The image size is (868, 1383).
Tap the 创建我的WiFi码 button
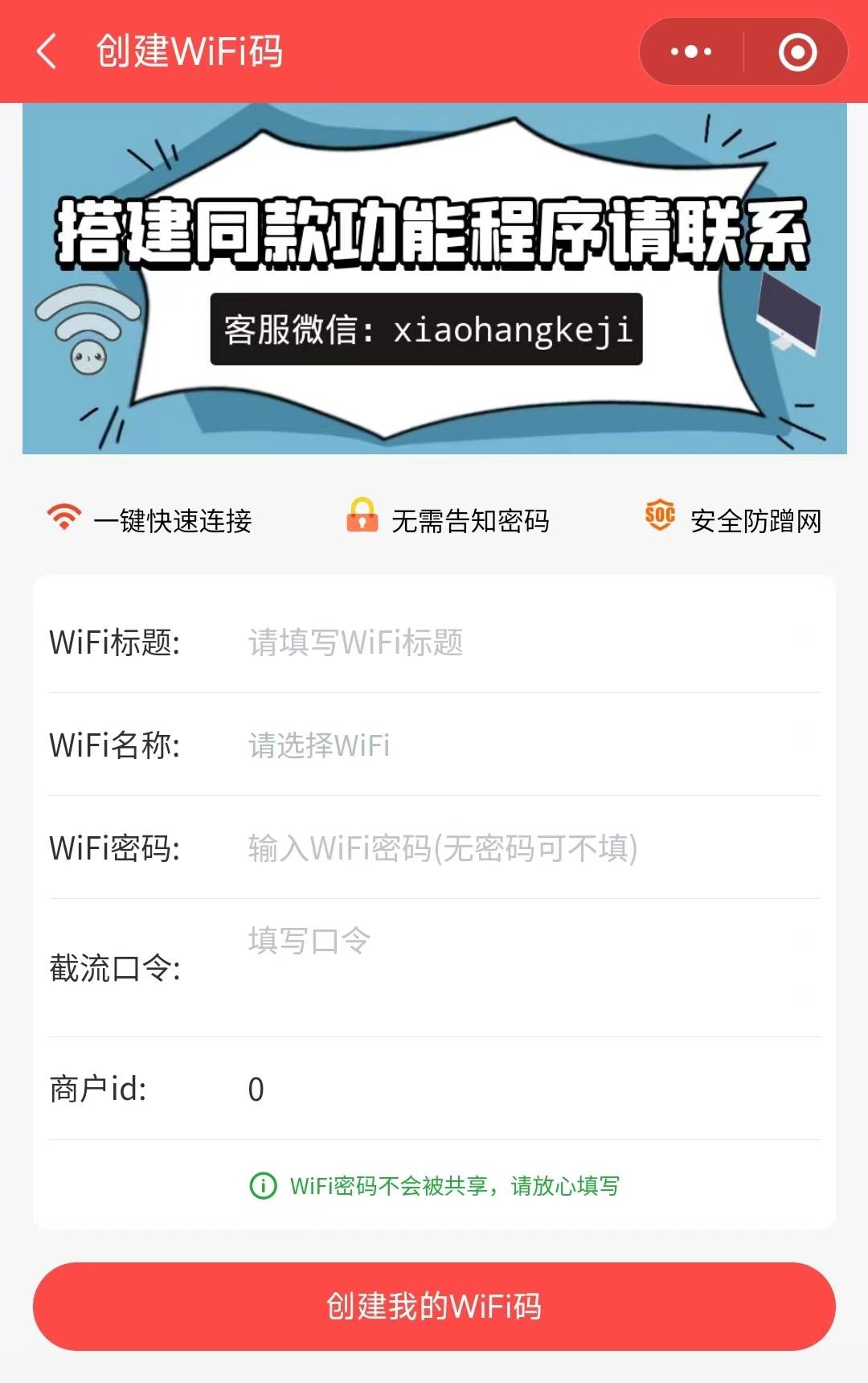click(x=434, y=1306)
